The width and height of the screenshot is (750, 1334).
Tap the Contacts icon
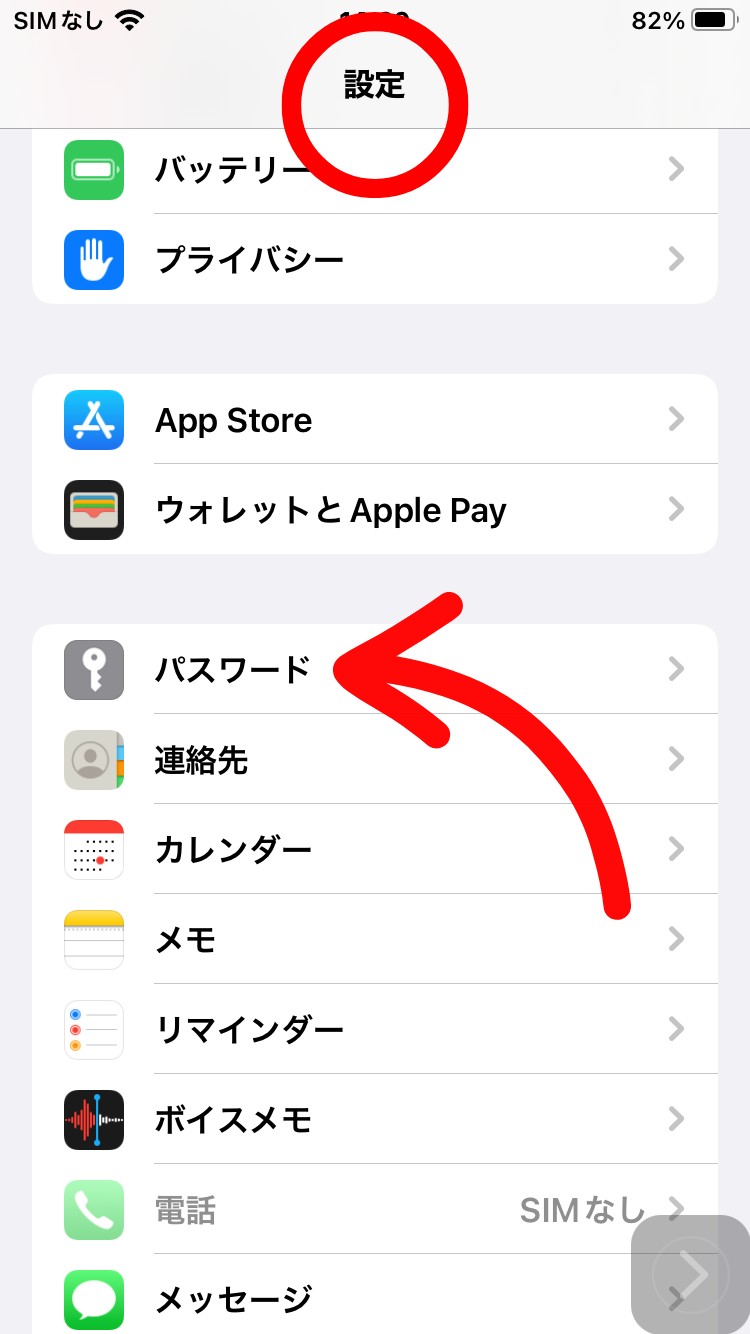click(93, 759)
